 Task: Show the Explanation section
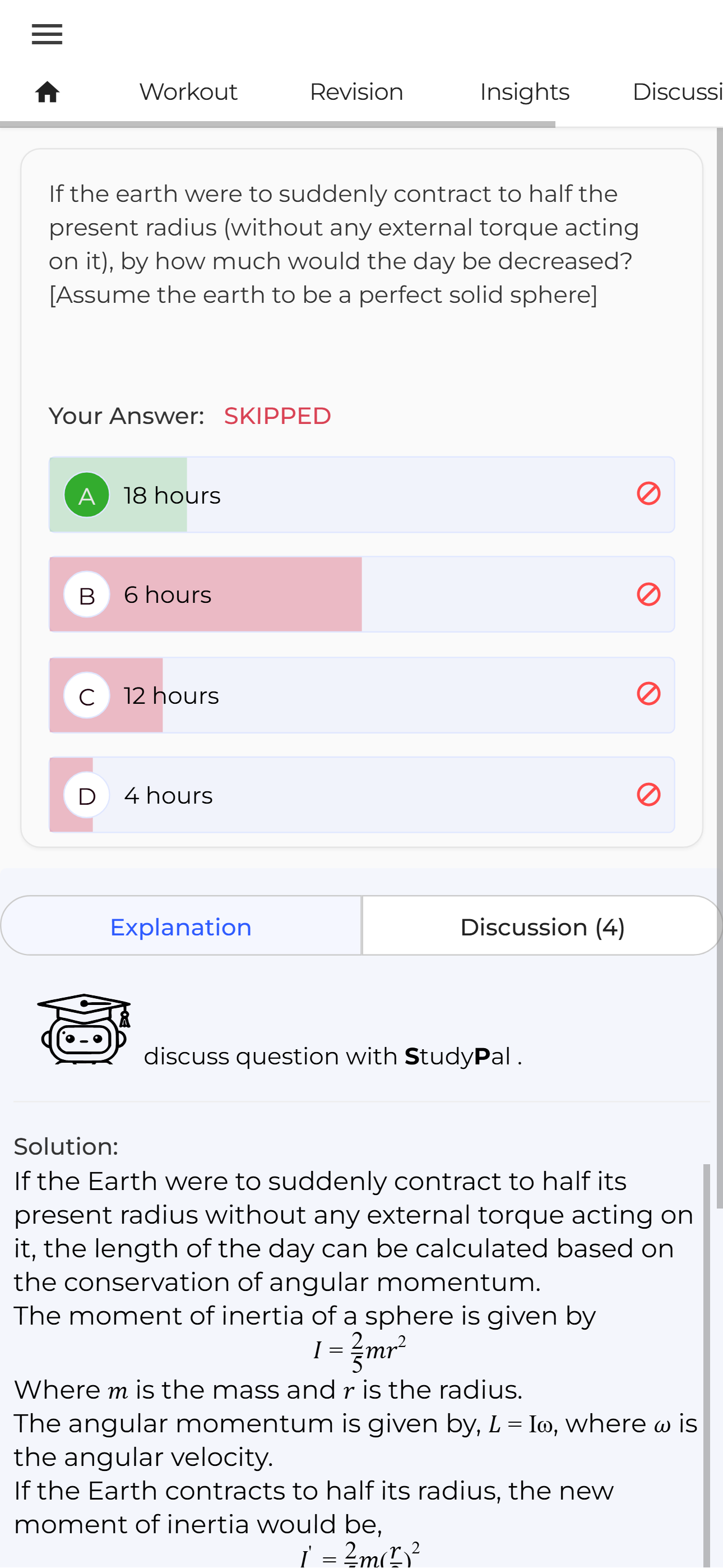(x=180, y=926)
